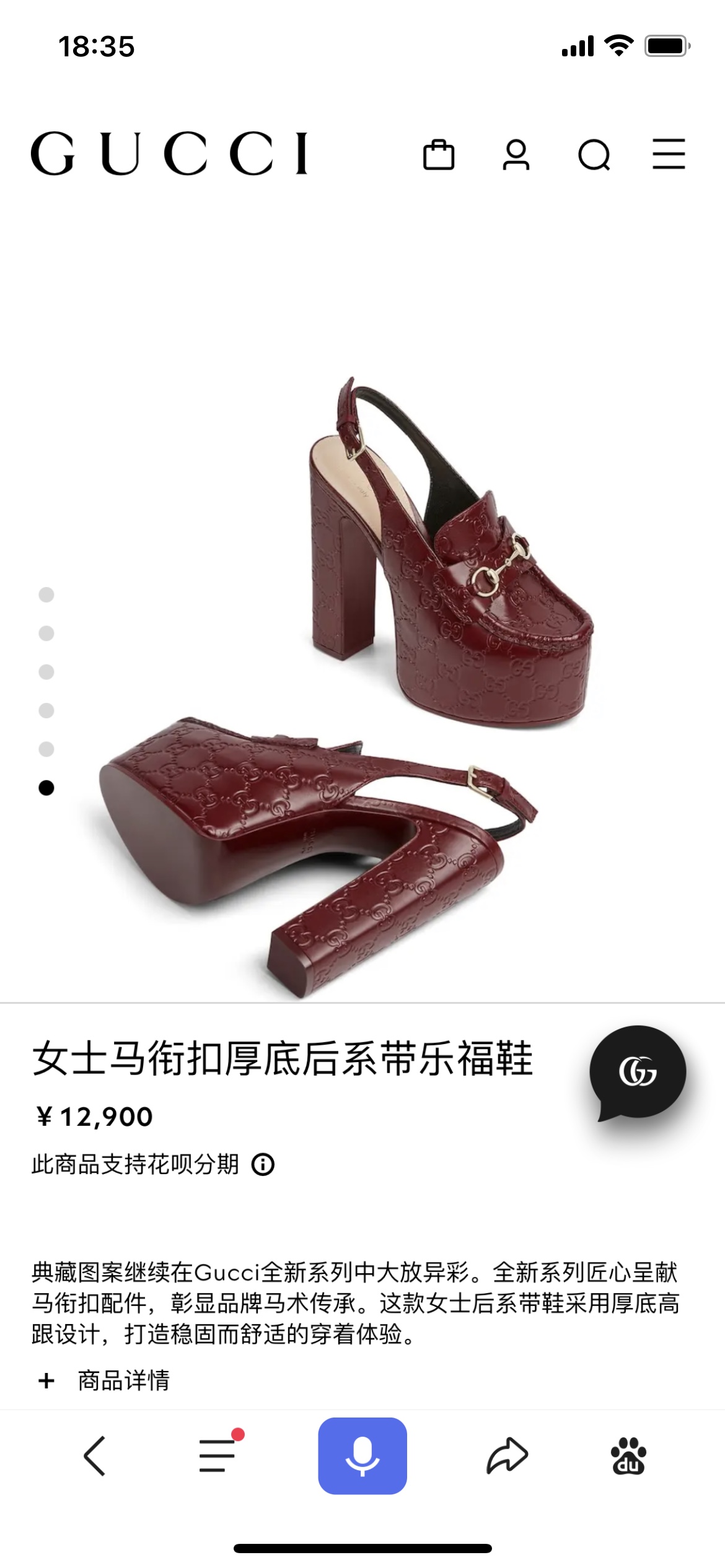
Task: Open the Gucci chat assistant bubble
Action: tap(638, 1073)
